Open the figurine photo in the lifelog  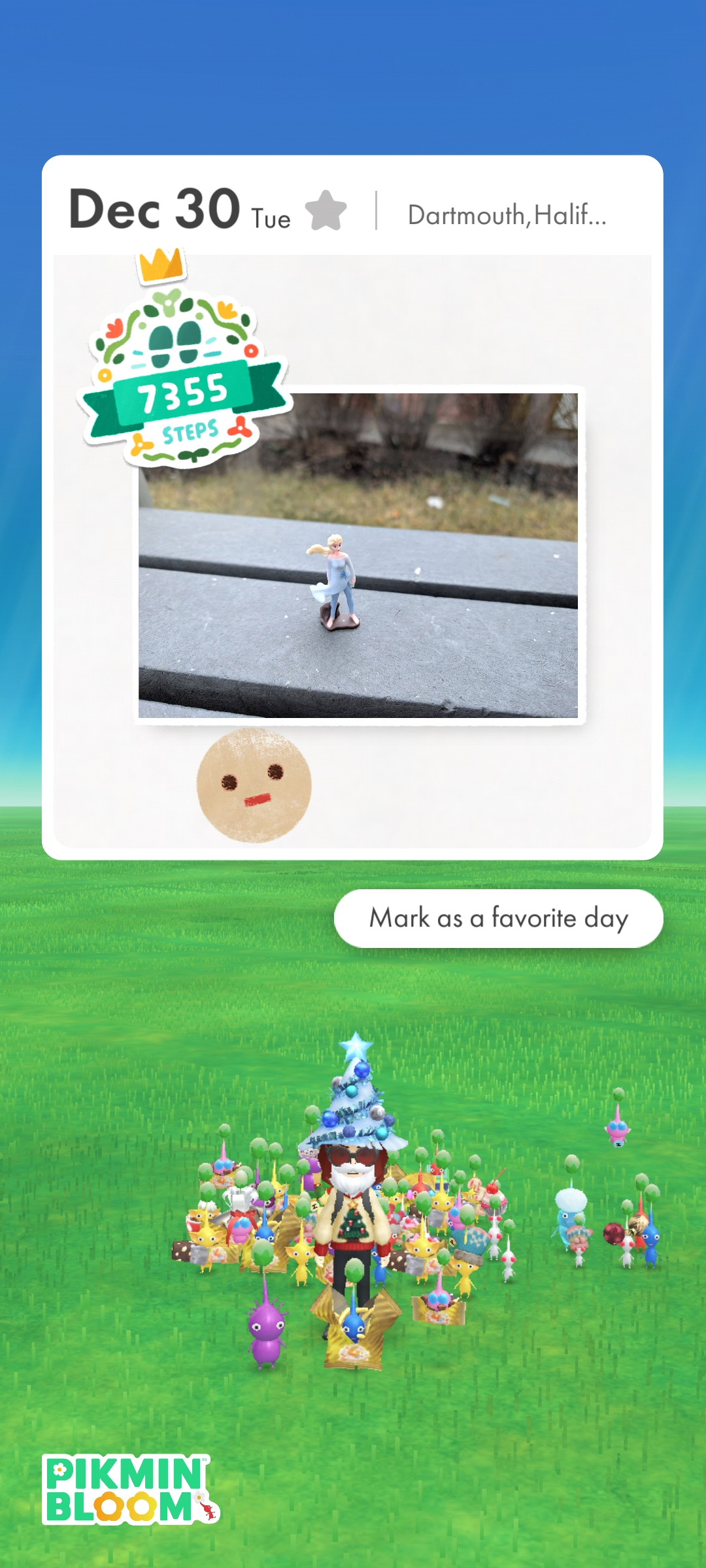pos(358,555)
